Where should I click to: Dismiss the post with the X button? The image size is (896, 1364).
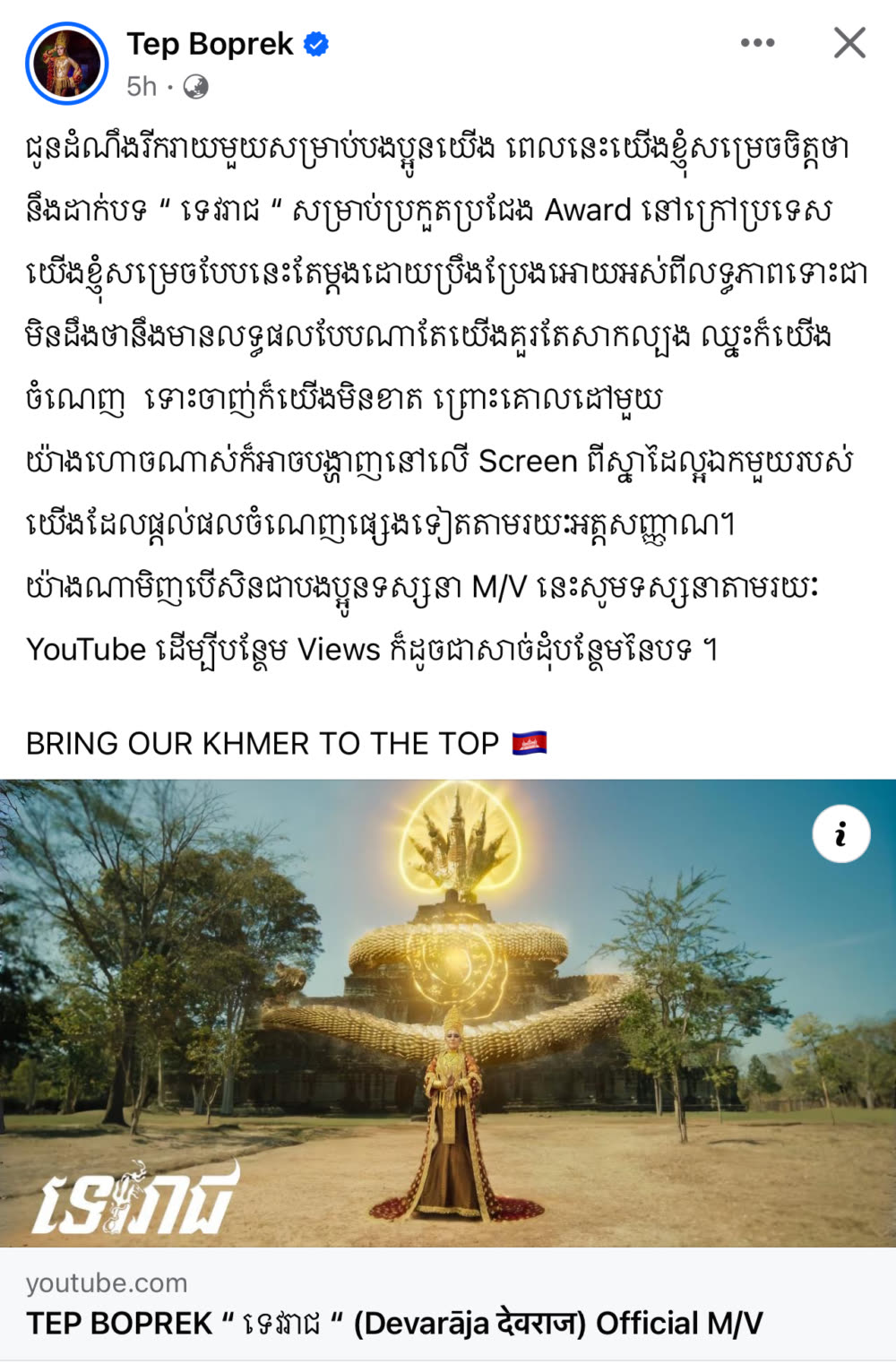click(849, 42)
